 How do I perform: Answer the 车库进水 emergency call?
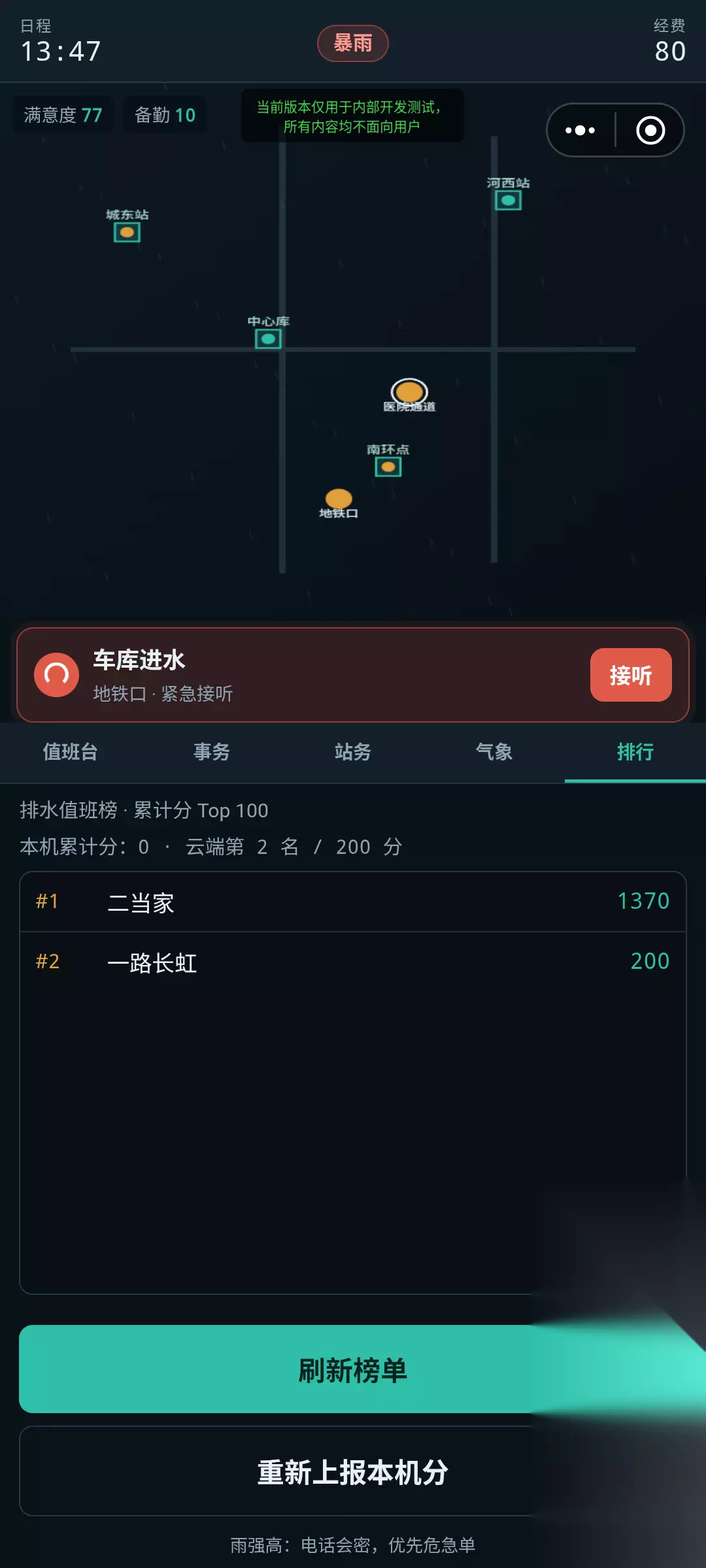[x=630, y=675]
